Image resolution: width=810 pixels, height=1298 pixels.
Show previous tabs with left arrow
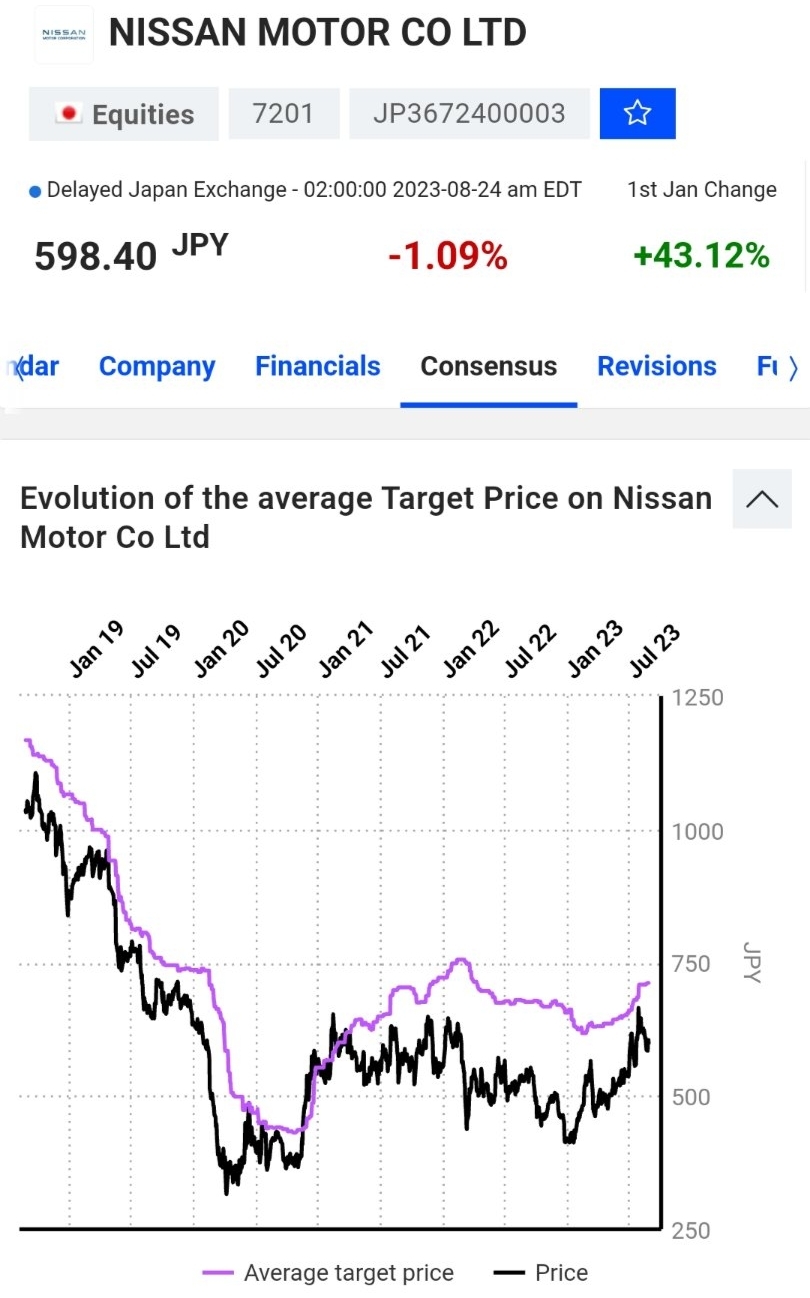[15, 368]
